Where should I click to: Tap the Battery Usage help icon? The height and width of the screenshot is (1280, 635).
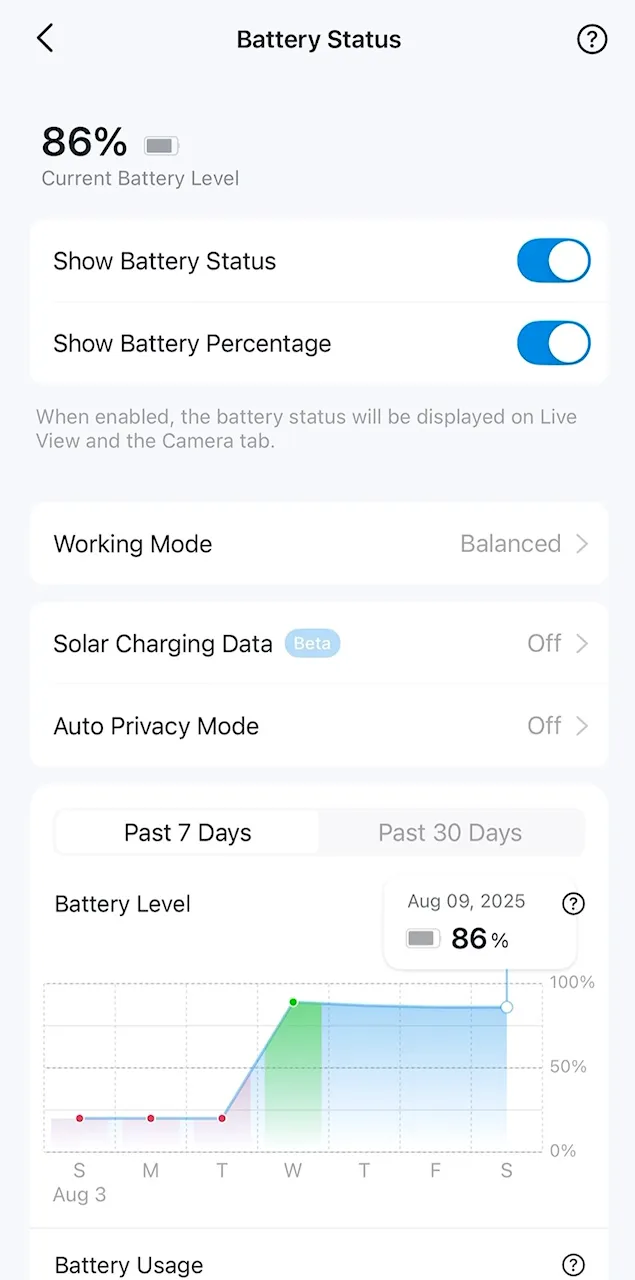[573, 1264]
